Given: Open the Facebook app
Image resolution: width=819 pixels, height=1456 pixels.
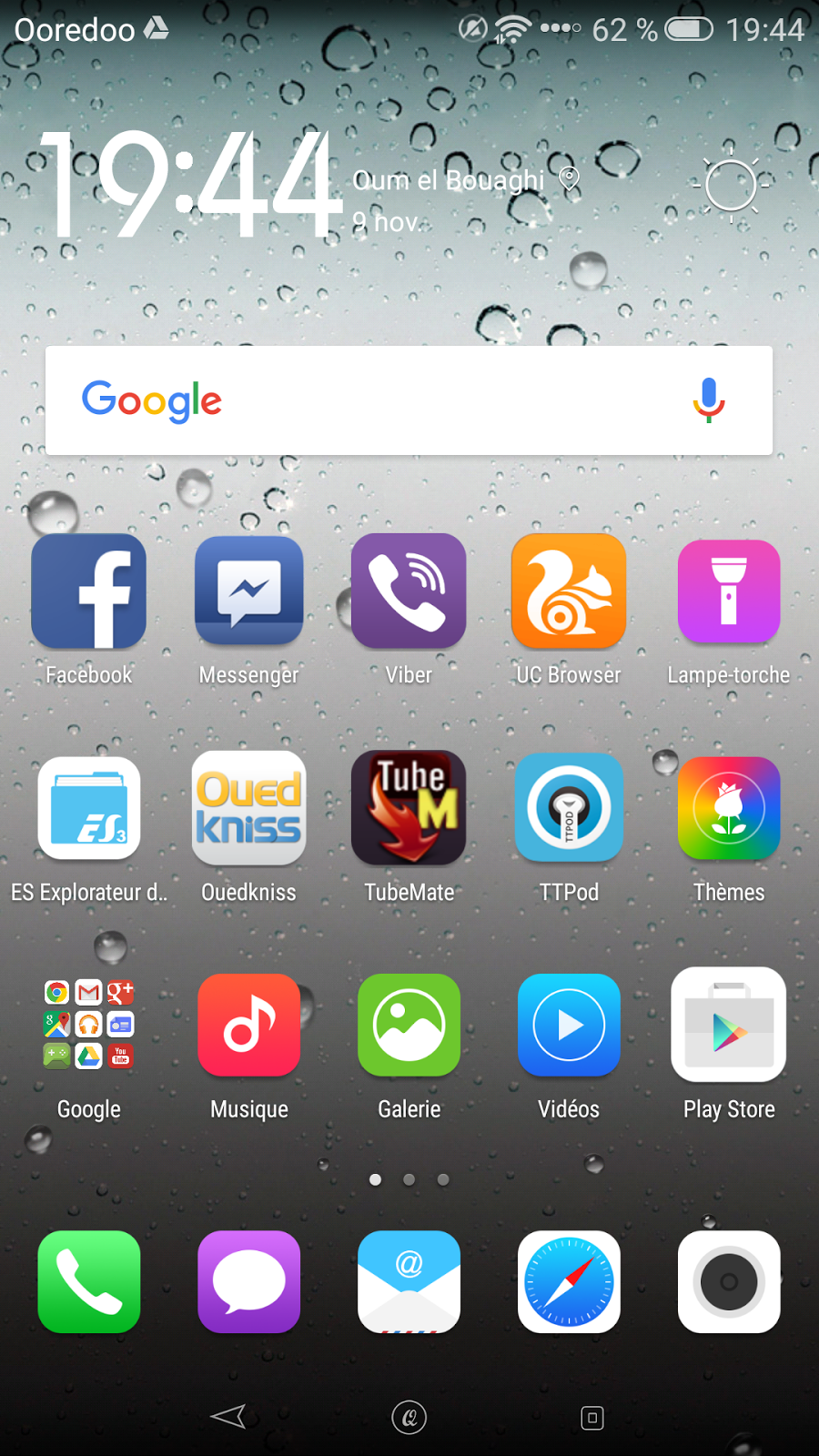Looking at the screenshot, I should pos(88,591).
